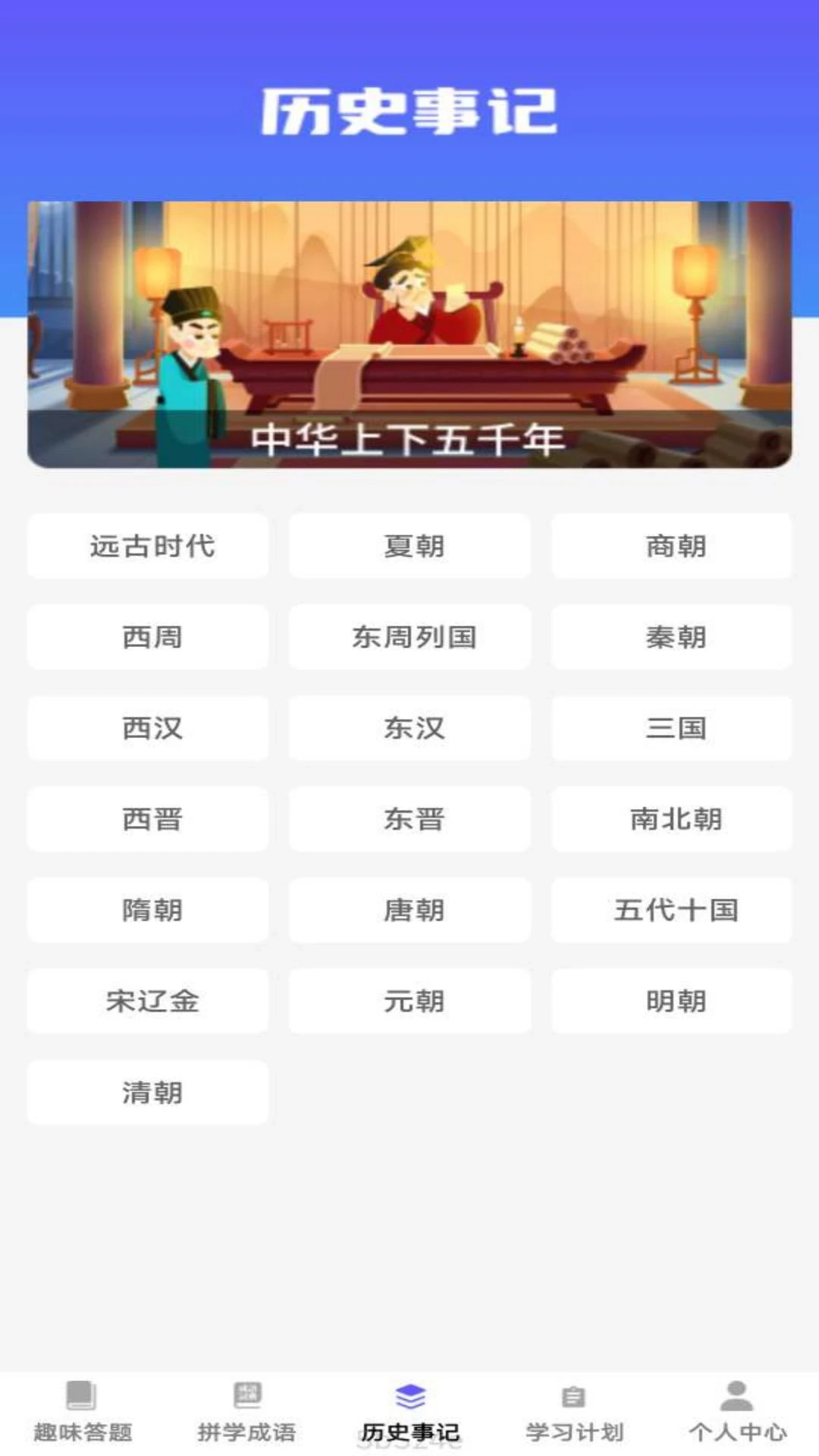
Task: Select the 夏朝 dynasty button
Action: pyautogui.click(x=409, y=546)
